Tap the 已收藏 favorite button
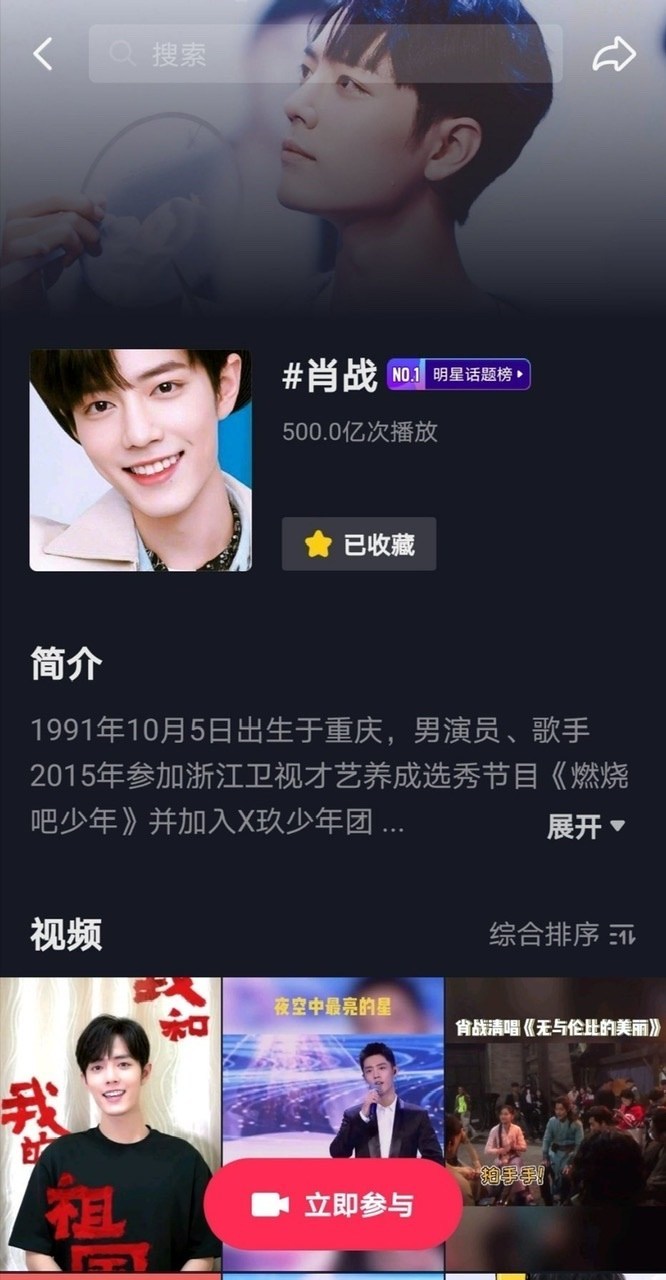This screenshot has height=1280, width=666. point(359,544)
